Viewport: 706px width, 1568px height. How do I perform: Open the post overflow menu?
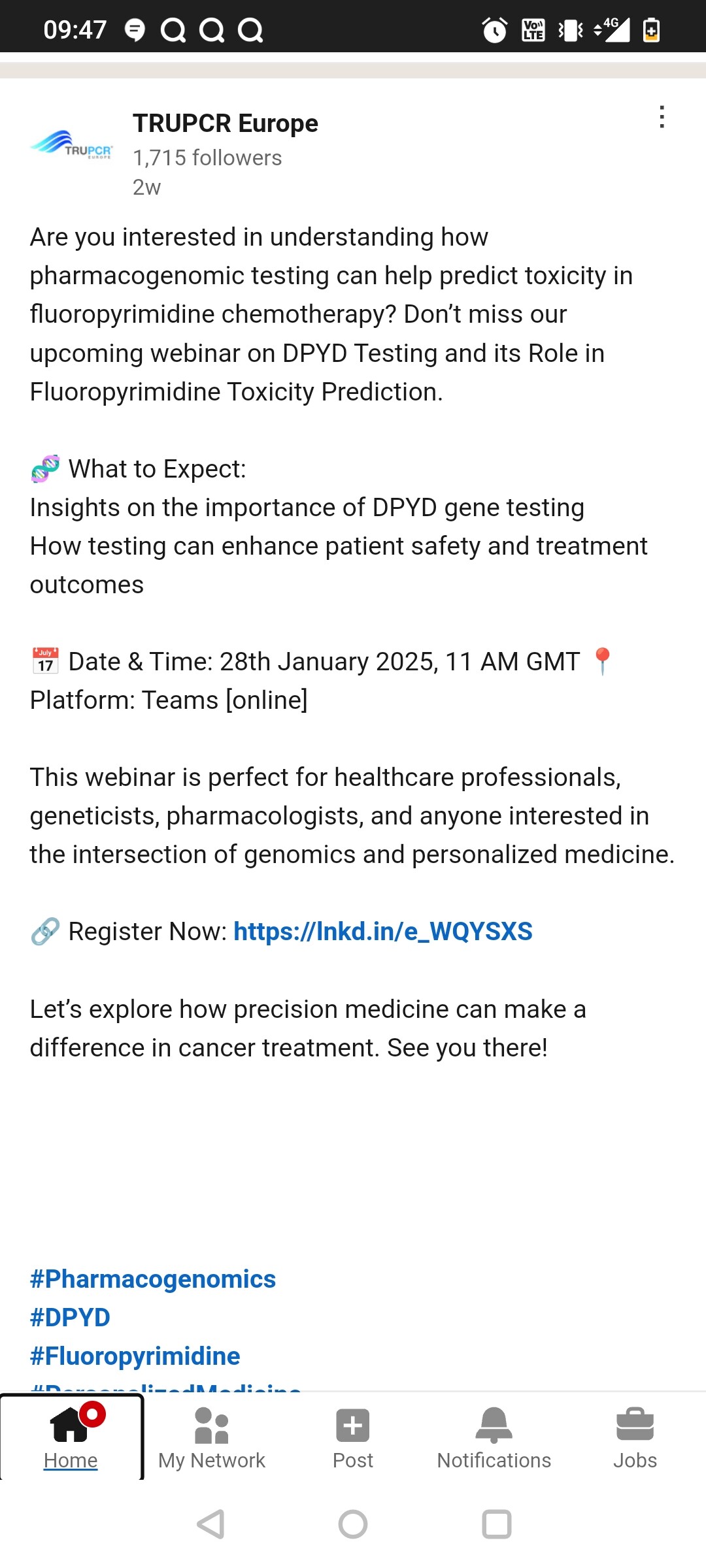coord(662,118)
